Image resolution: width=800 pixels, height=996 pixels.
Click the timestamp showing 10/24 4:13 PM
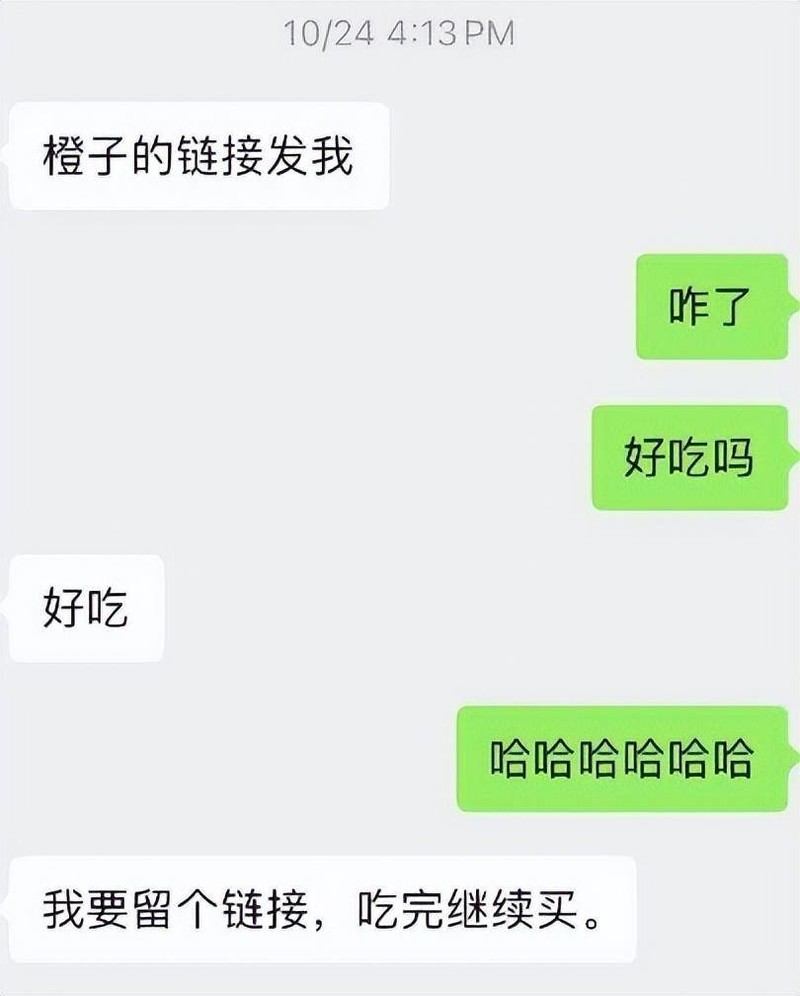398,33
